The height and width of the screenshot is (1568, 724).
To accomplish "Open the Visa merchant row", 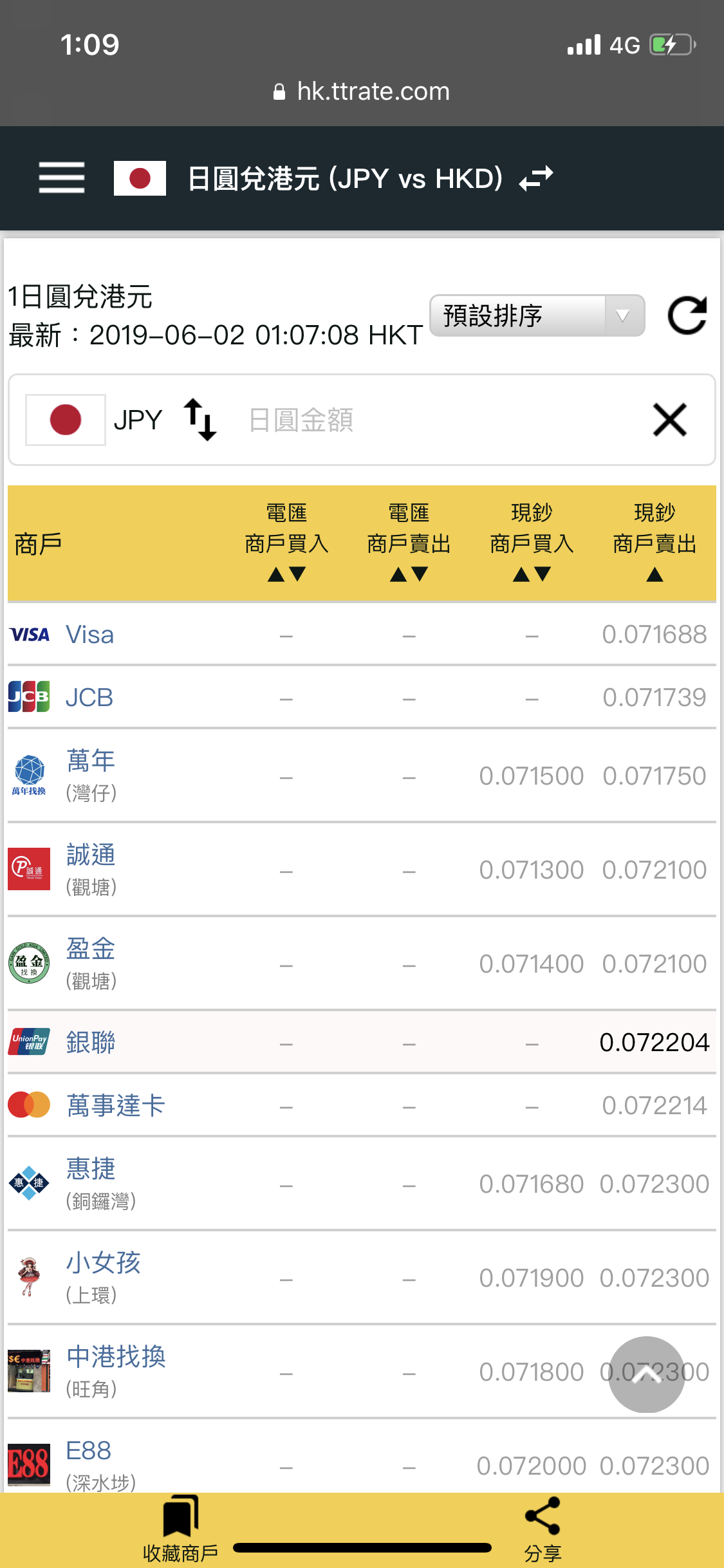I will click(x=362, y=635).
